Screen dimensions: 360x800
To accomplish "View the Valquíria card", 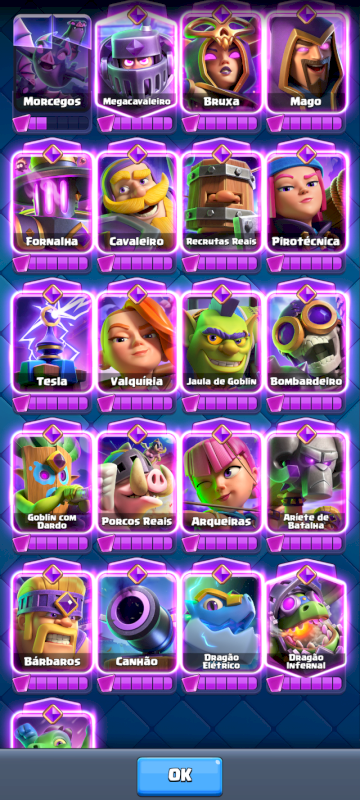I will coord(137,343).
